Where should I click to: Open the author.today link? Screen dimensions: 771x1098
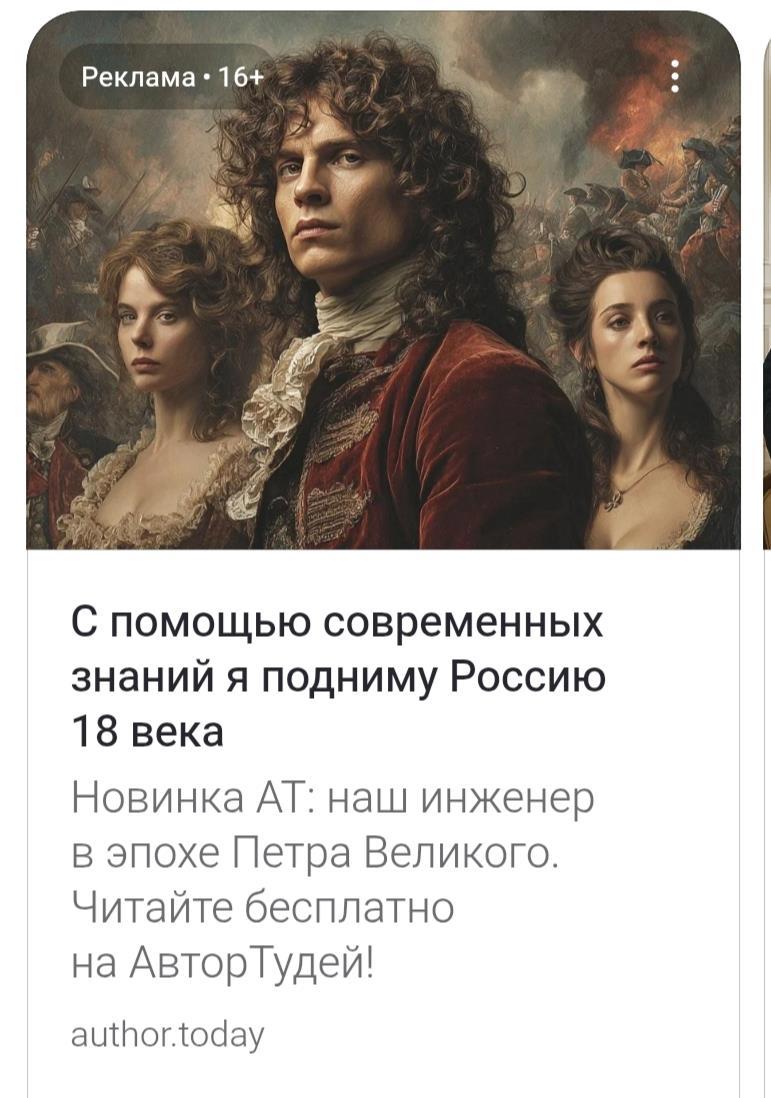point(168,1034)
